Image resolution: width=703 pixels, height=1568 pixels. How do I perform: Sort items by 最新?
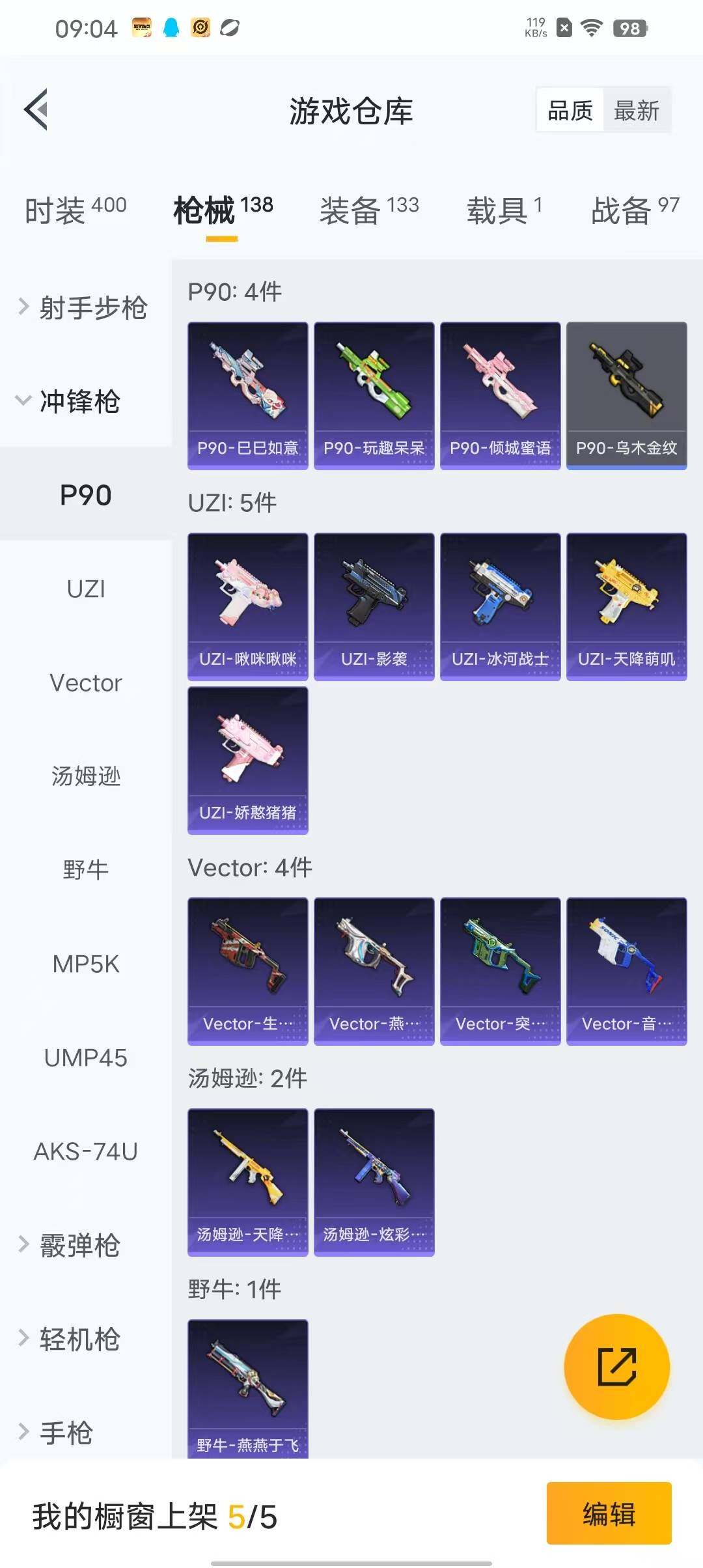[636, 110]
